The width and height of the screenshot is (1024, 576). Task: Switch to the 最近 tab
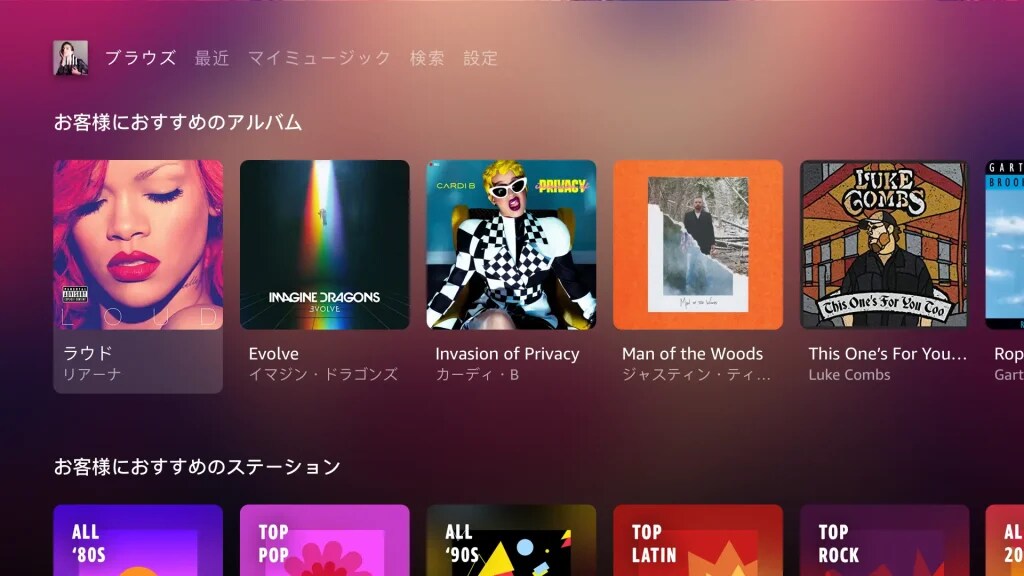[212, 58]
